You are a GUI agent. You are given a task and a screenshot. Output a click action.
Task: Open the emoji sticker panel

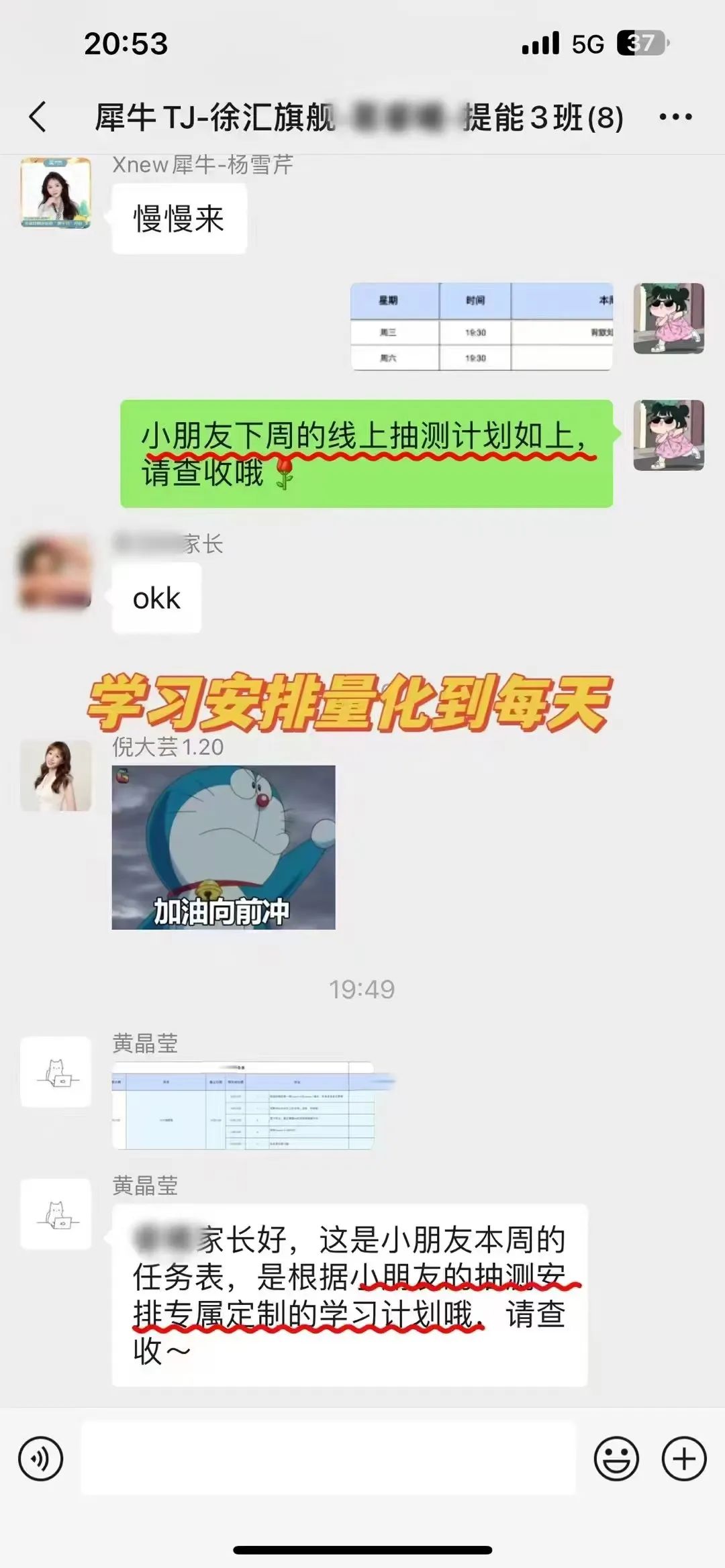[616, 1459]
